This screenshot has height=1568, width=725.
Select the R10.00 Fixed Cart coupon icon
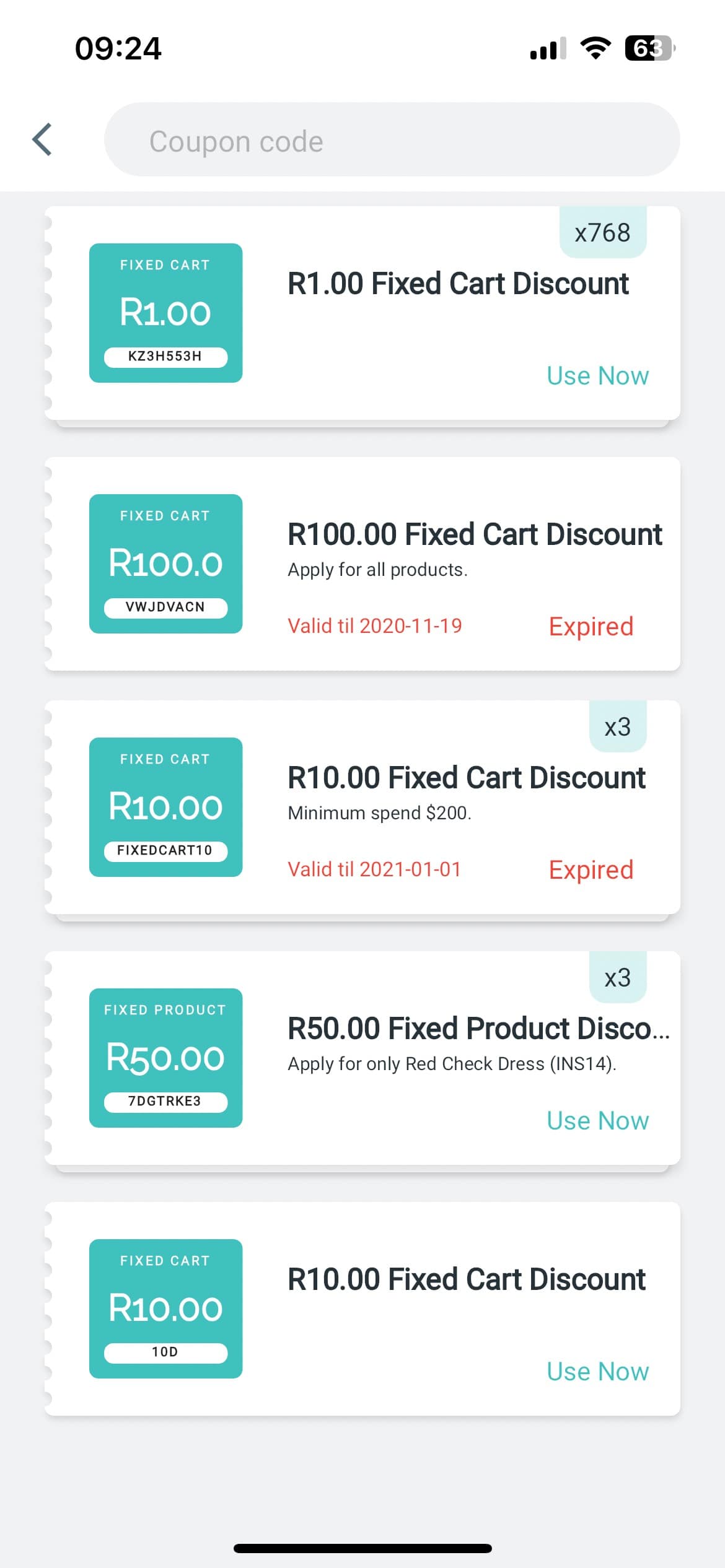coord(165,806)
